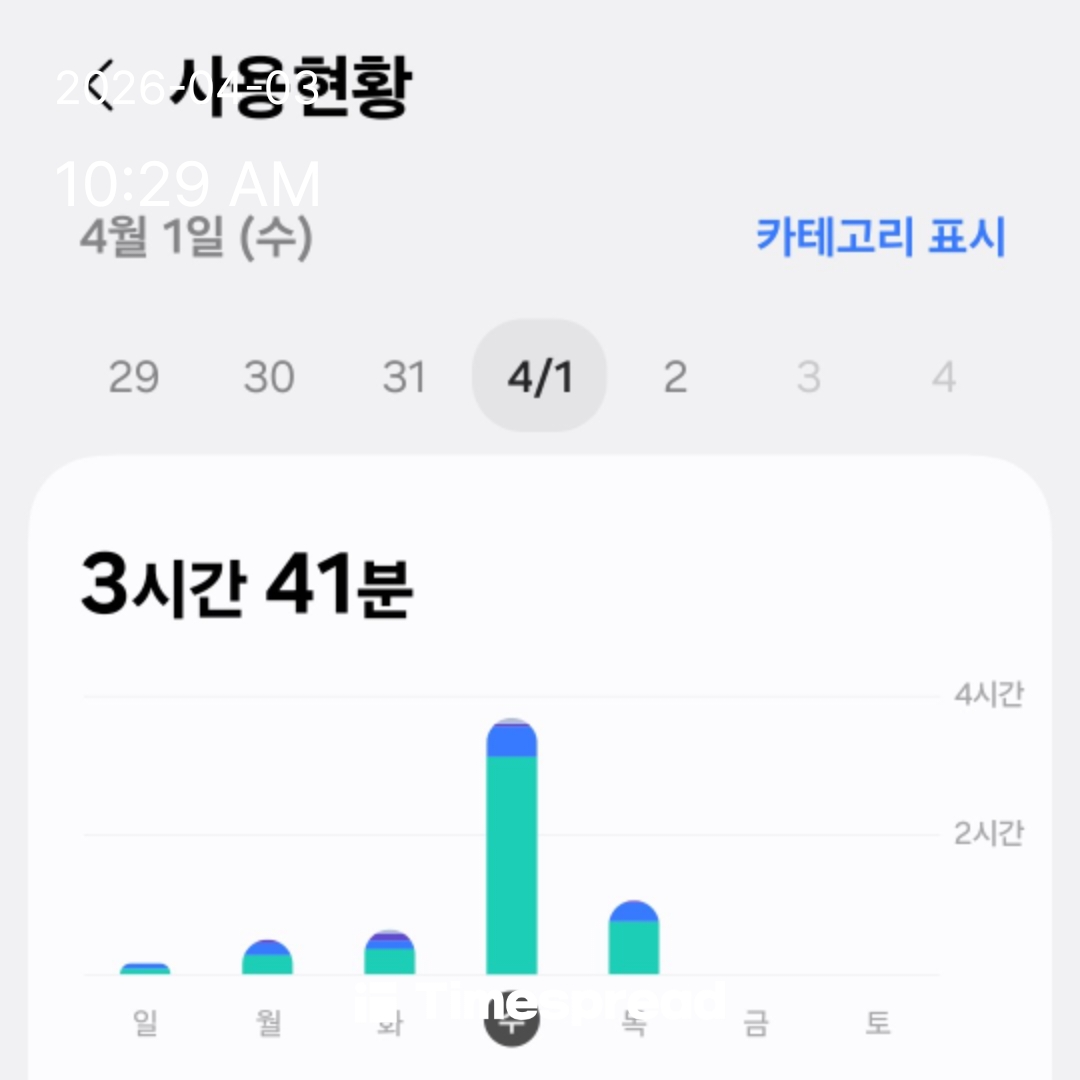Tap the usage bar for 월요일
The width and height of the screenshot is (1080, 1080).
click(x=267, y=958)
